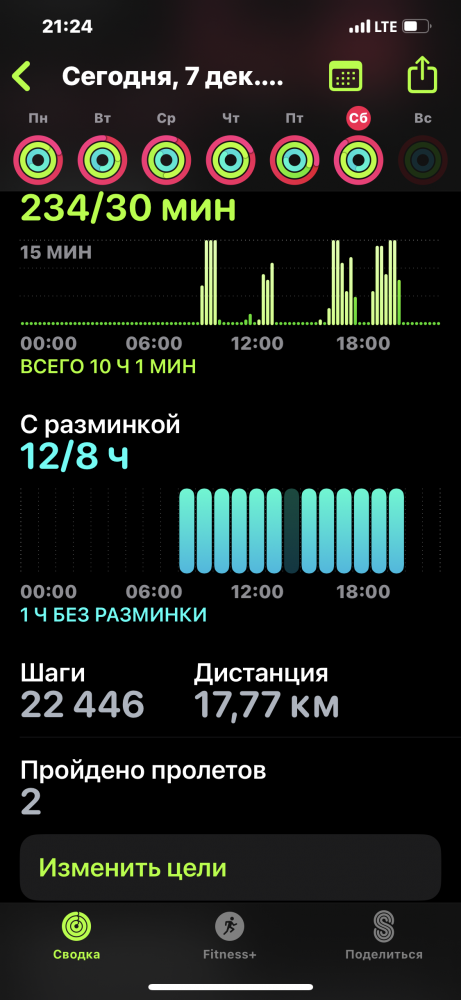Select Monday (Пн) activity rings
Viewport: 461px width, 1000px height.
pos(38,160)
